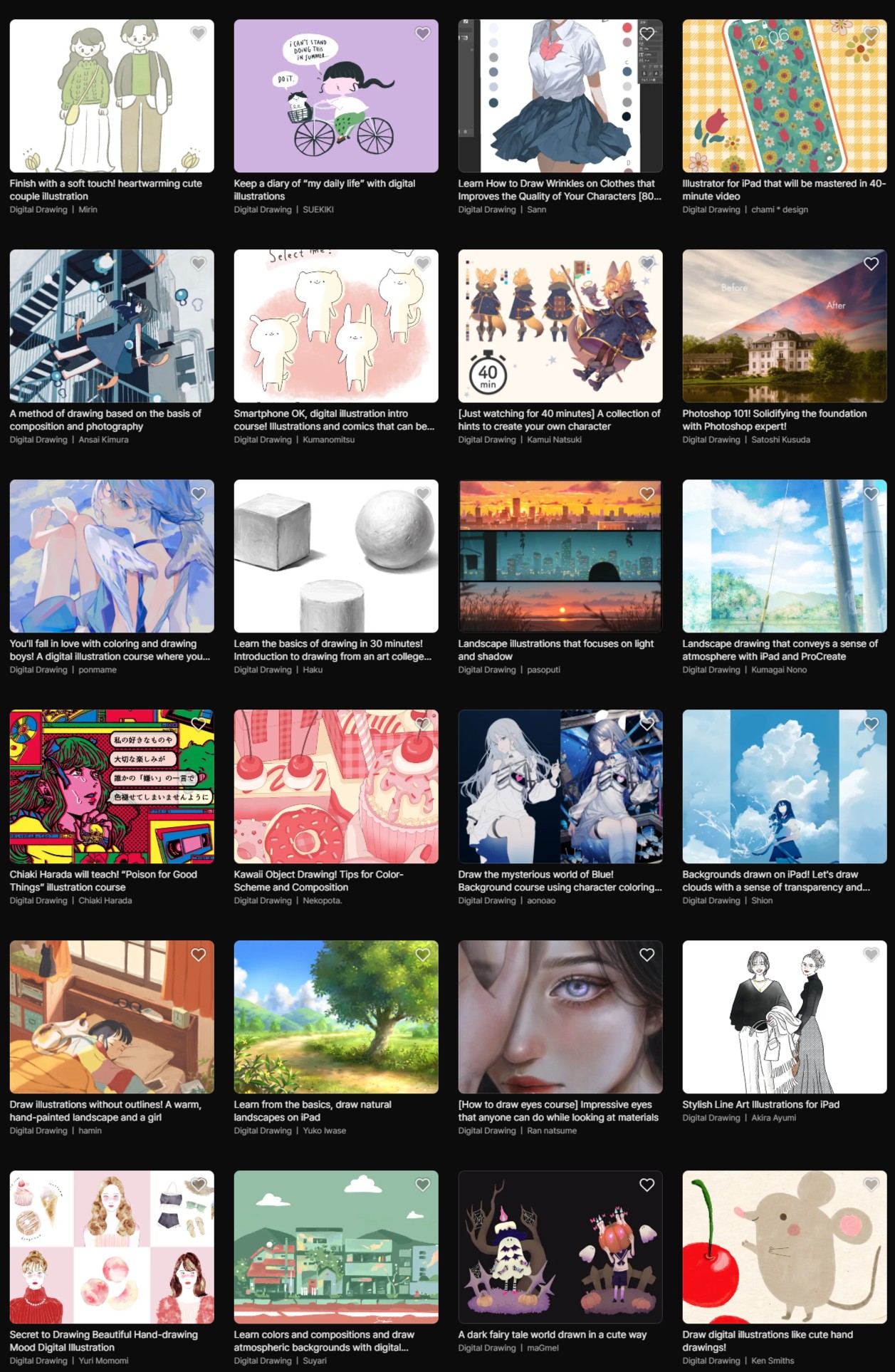Favorite the mysterious world of Blue course
Viewport: 895px width, 1372px height.
pos(647,724)
